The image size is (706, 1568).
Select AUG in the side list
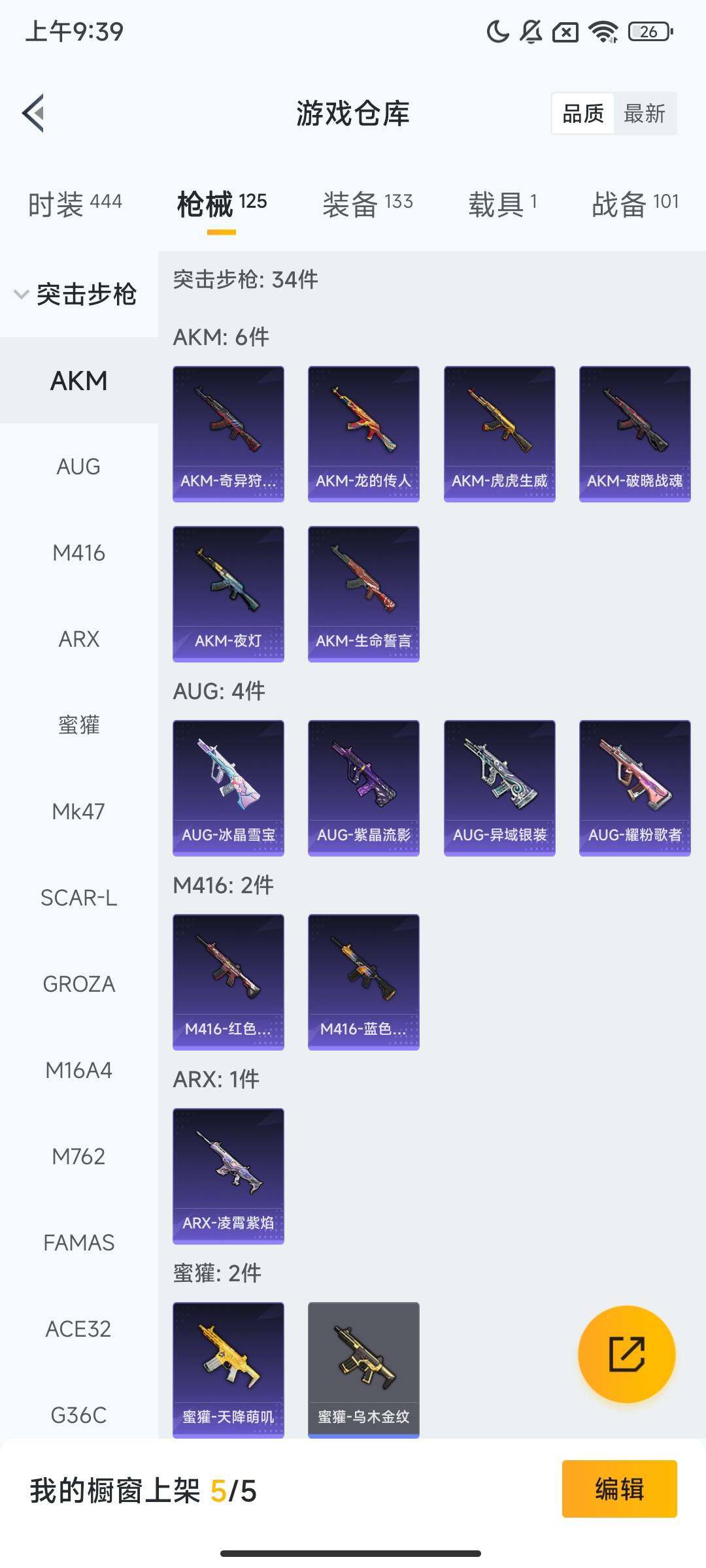pos(78,466)
